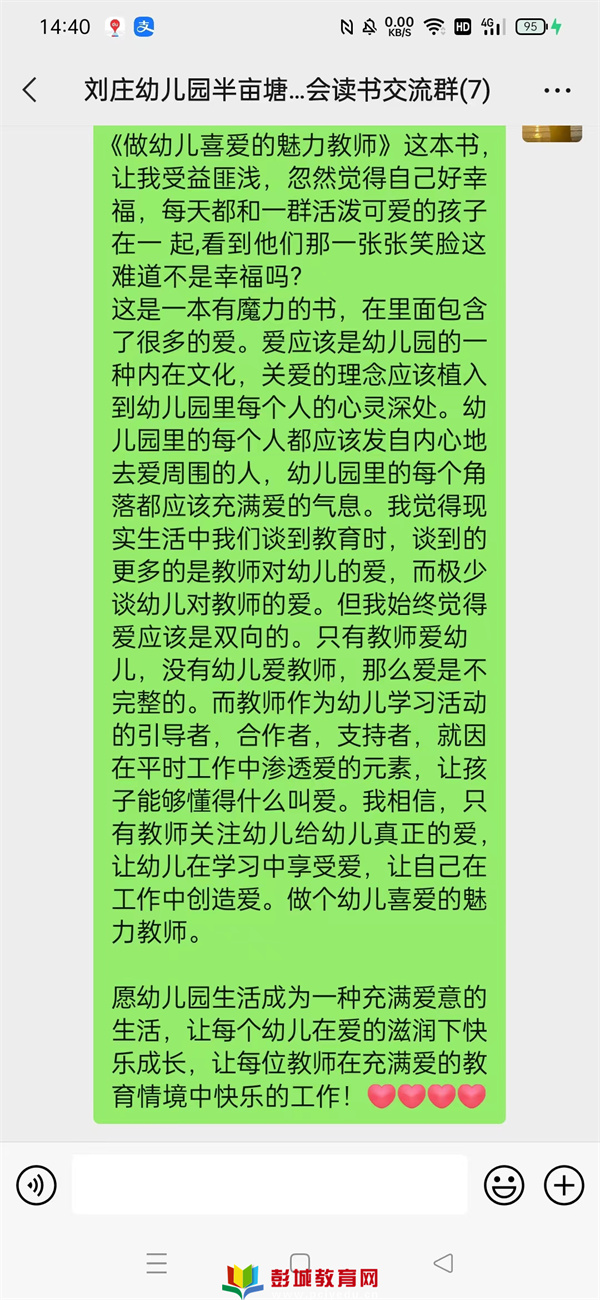
Task: Tap the sender's avatar
Action: point(551,133)
